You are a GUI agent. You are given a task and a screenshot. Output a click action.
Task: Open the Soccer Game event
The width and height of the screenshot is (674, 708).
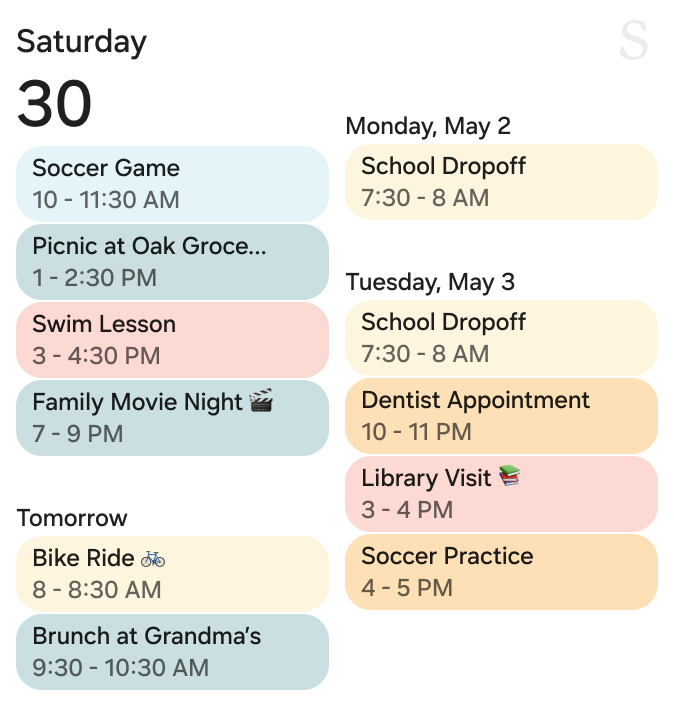click(172, 184)
